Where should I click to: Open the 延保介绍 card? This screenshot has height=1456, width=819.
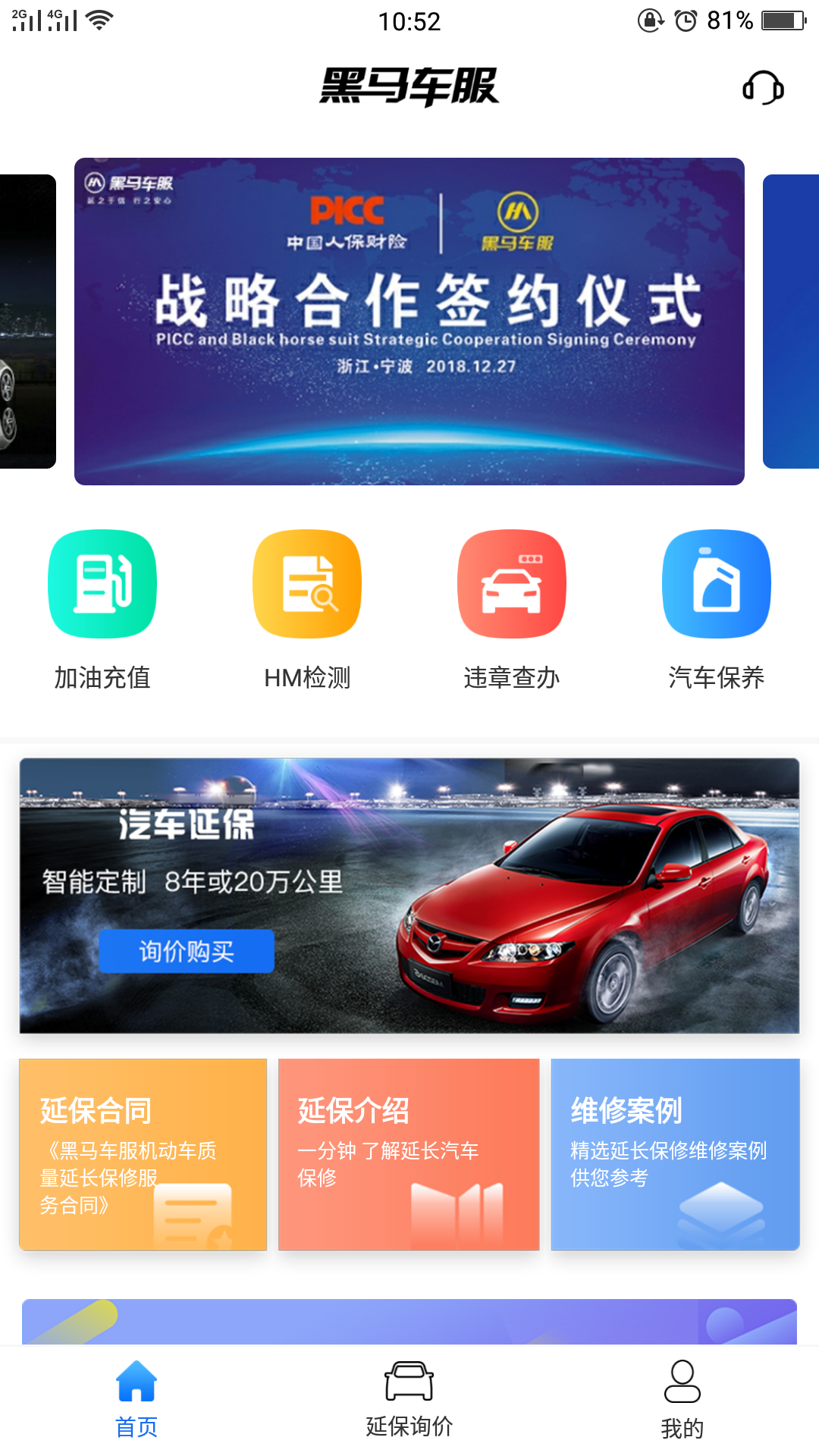click(x=409, y=1154)
